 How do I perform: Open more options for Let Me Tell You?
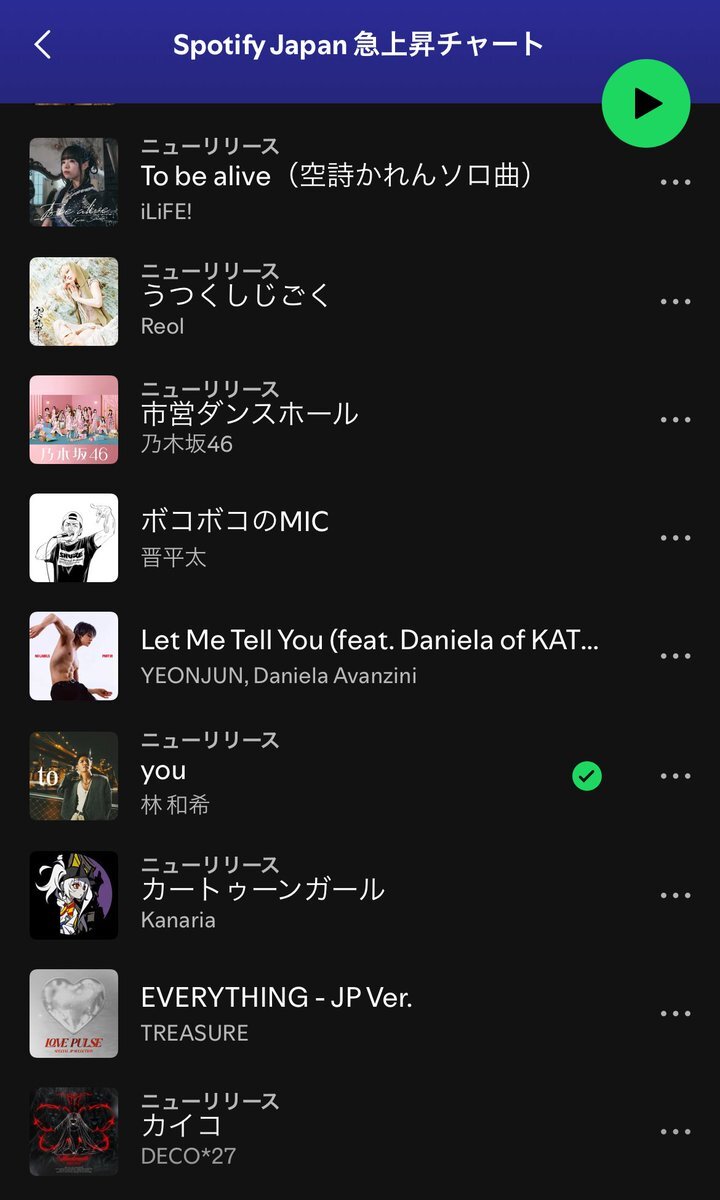point(675,657)
